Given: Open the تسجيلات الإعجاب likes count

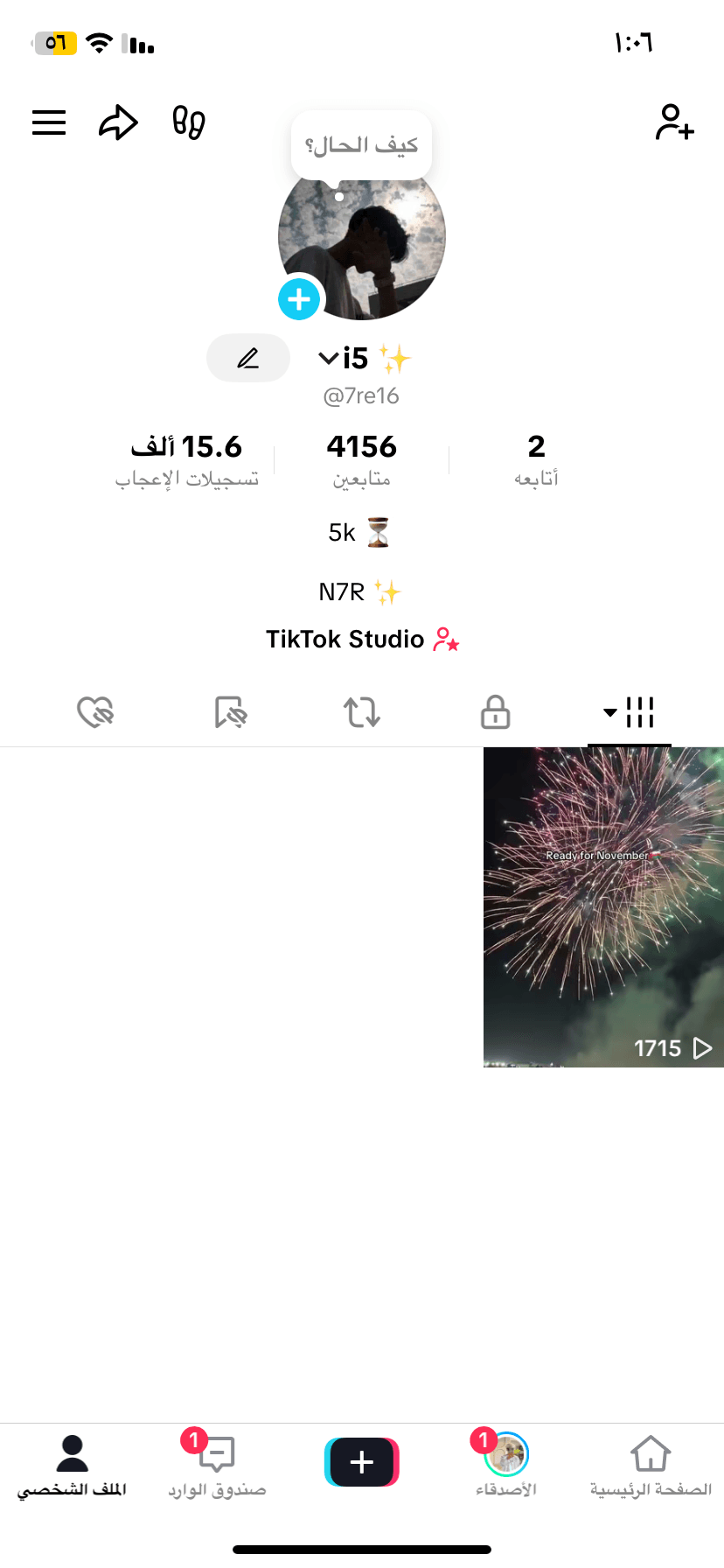Looking at the screenshot, I should (186, 459).
